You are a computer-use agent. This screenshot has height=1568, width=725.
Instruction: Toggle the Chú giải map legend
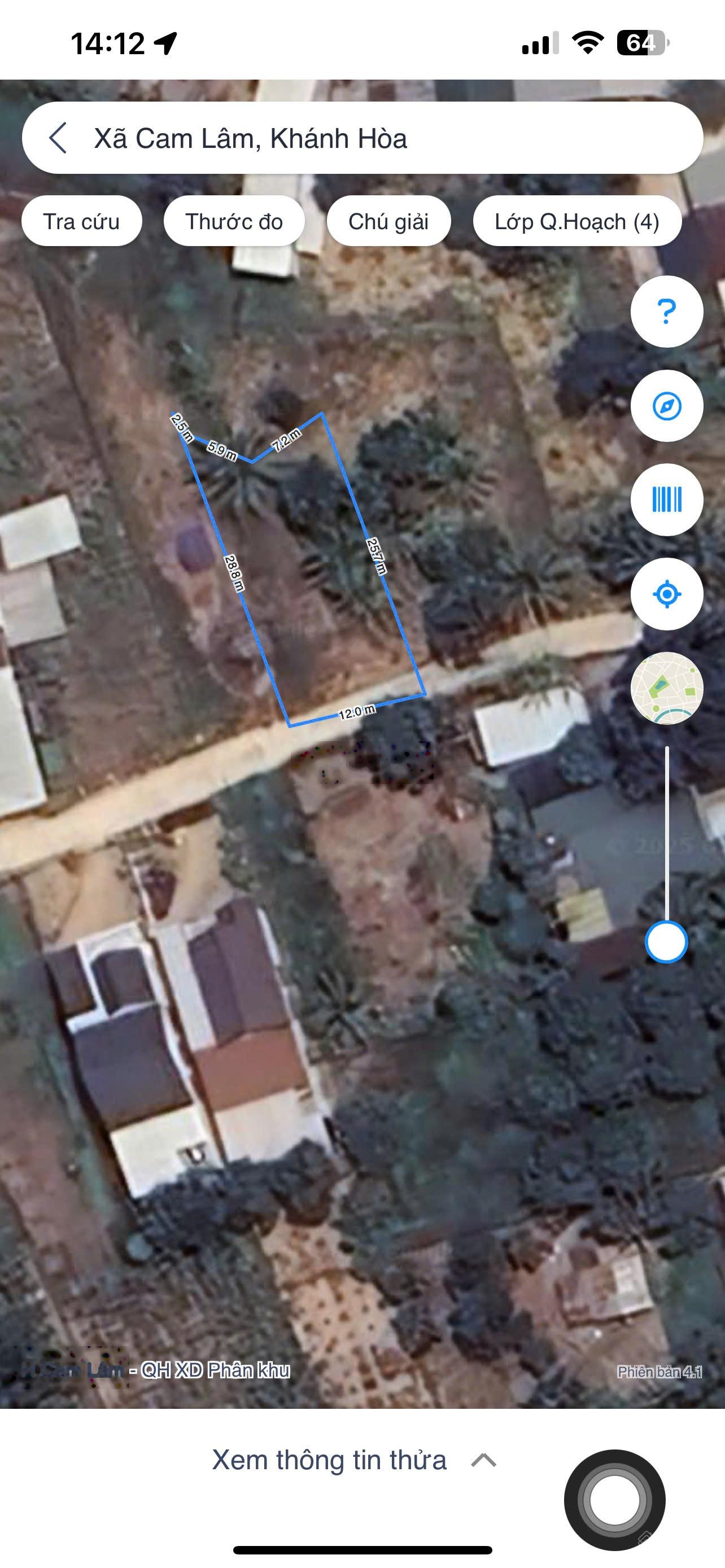389,221
